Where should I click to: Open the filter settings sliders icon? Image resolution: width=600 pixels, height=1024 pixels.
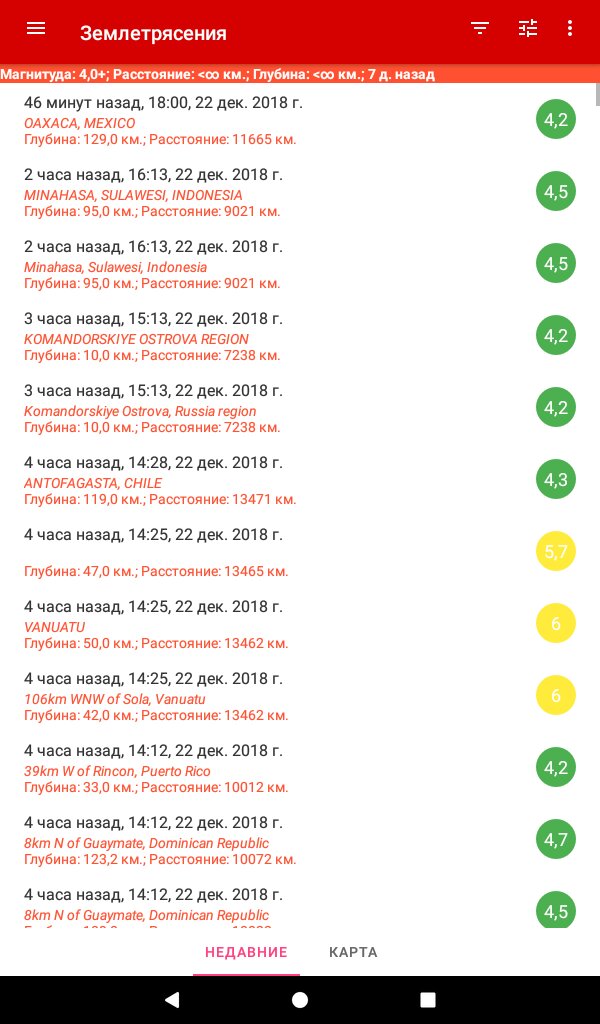click(528, 29)
